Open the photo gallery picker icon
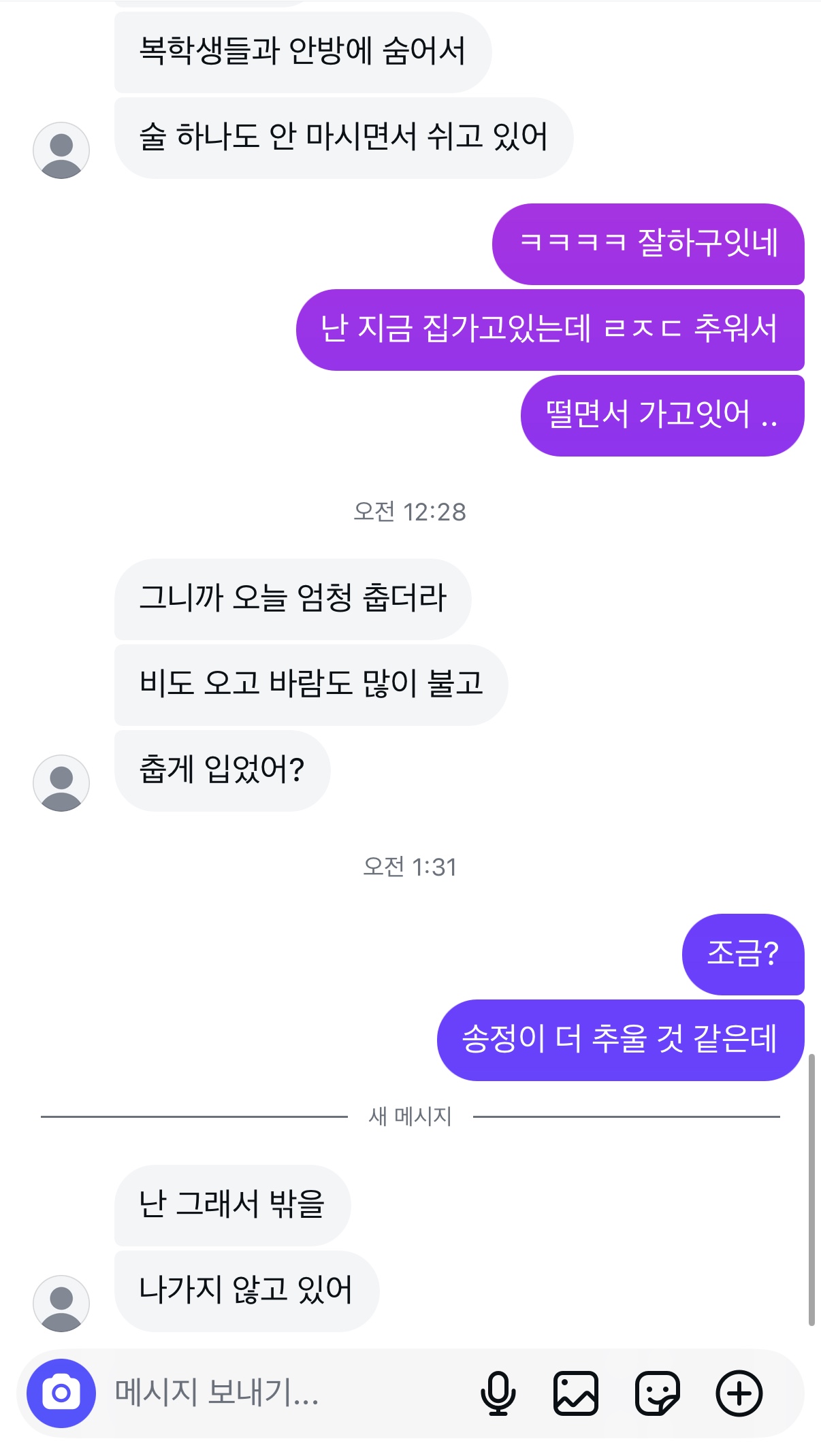Viewport: 821px width, 1456px height. 576,1393
